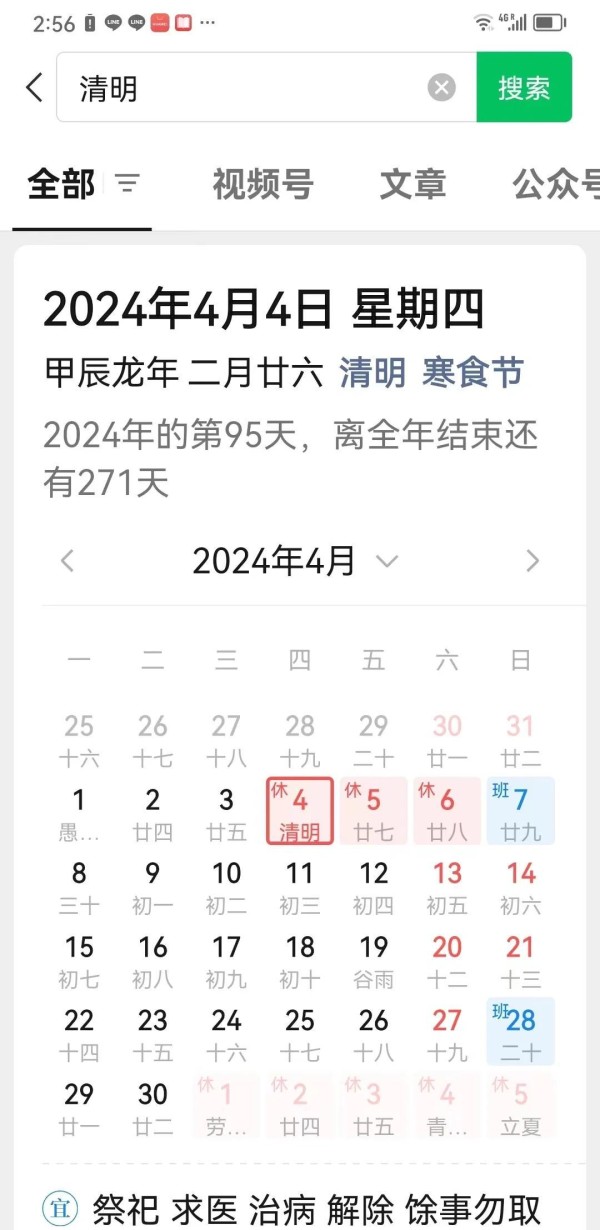Select April 28 in calendar

[x=520, y=1032]
